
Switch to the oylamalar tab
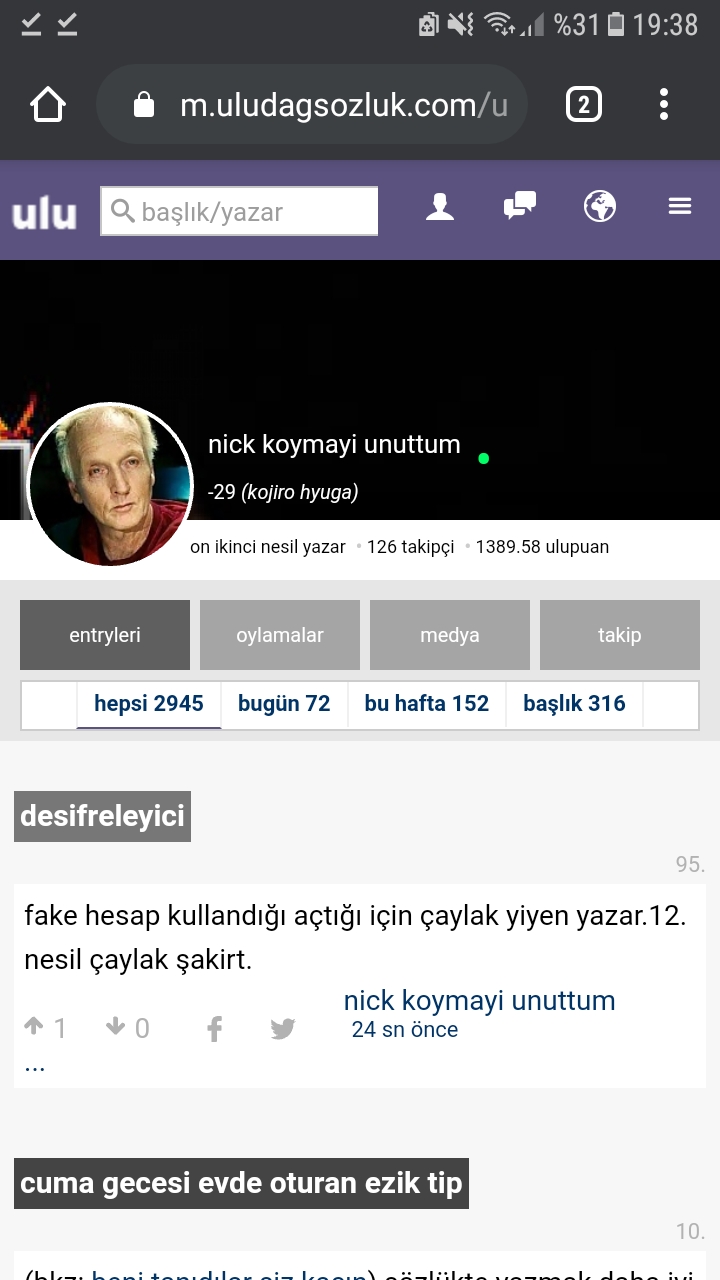click(280, 635)
